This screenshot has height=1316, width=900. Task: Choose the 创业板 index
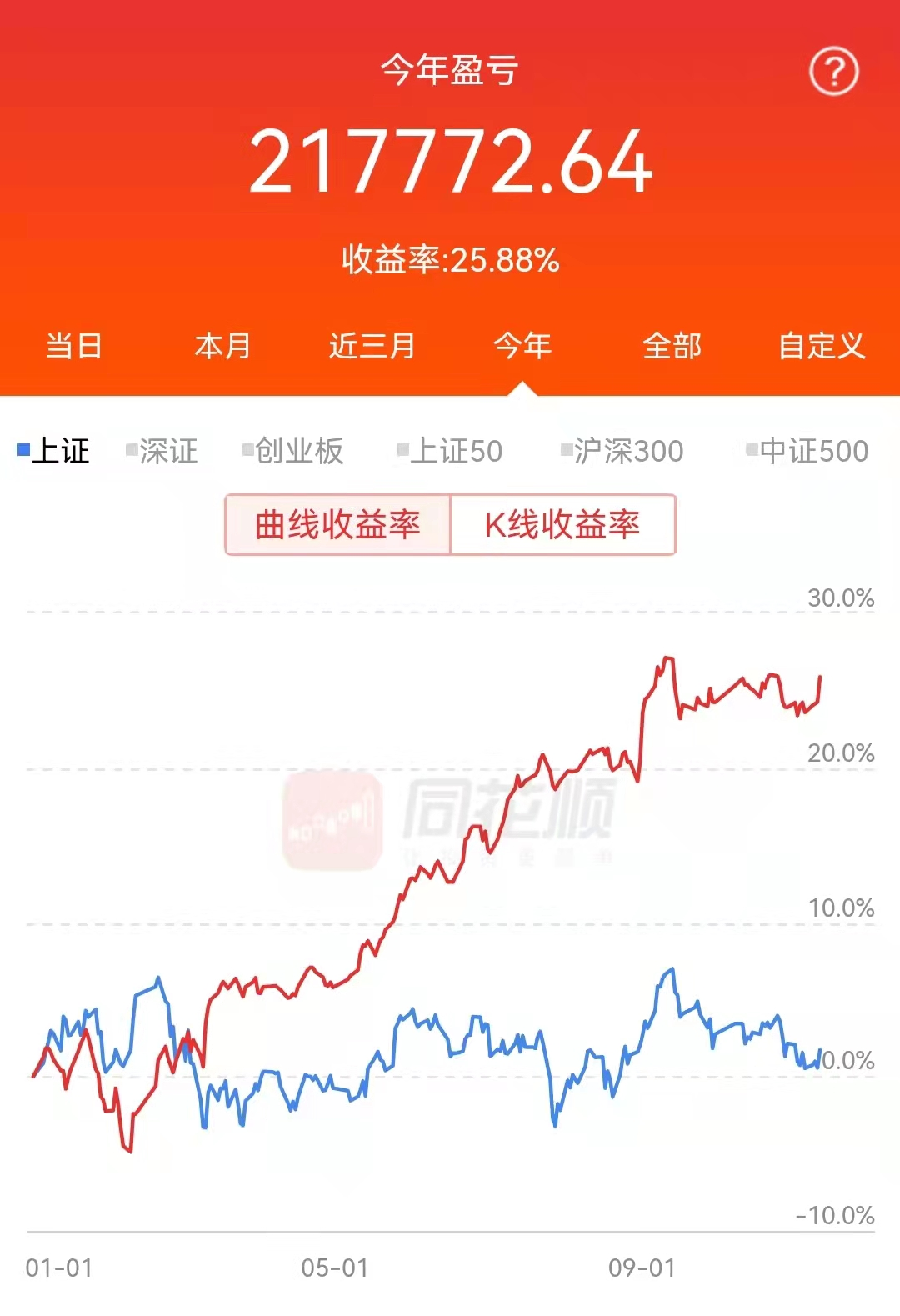tap(293, 451)
